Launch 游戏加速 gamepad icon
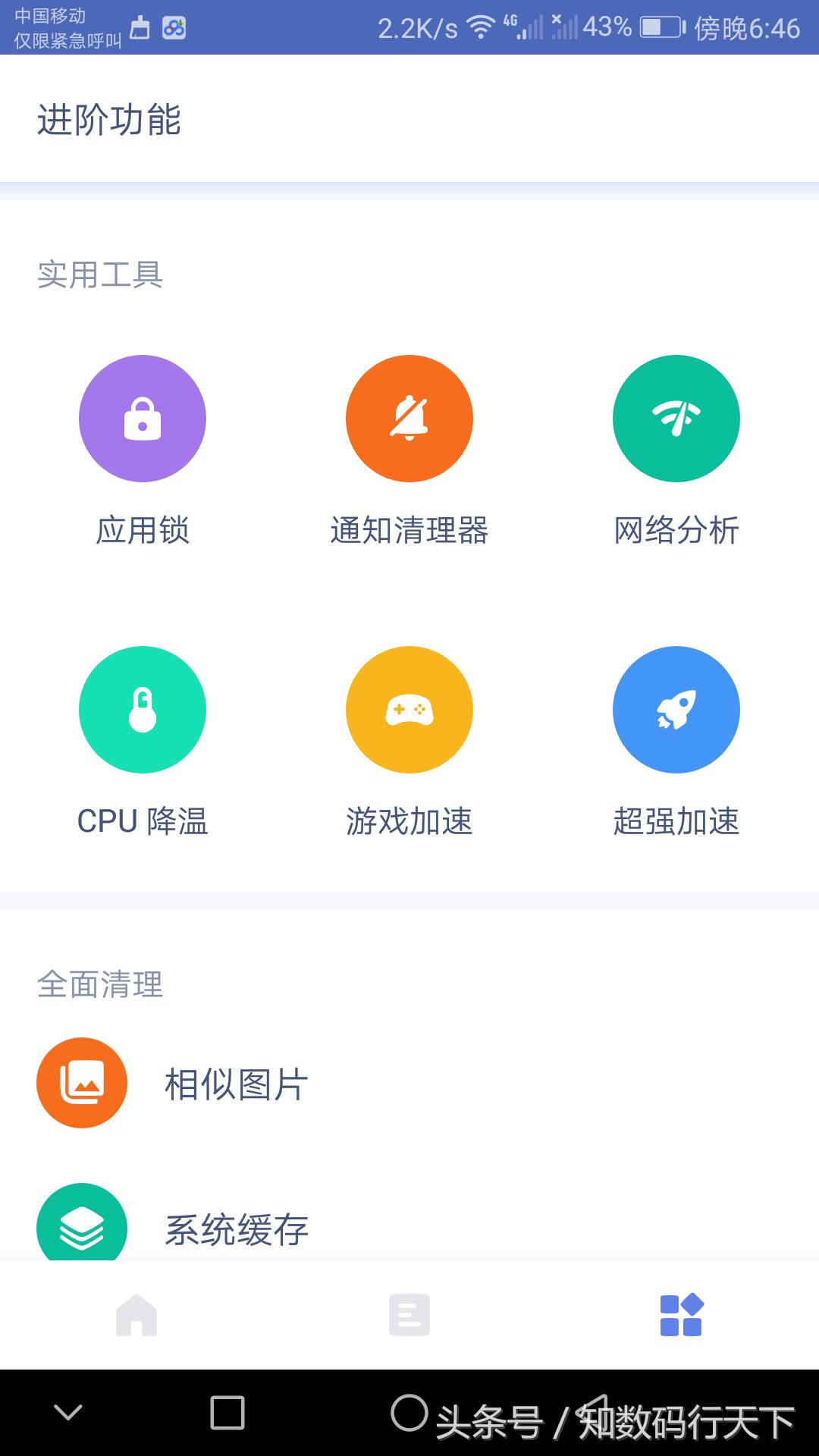Image resolution: width=819 pixels, height=1456 pixels. point(409,710)
